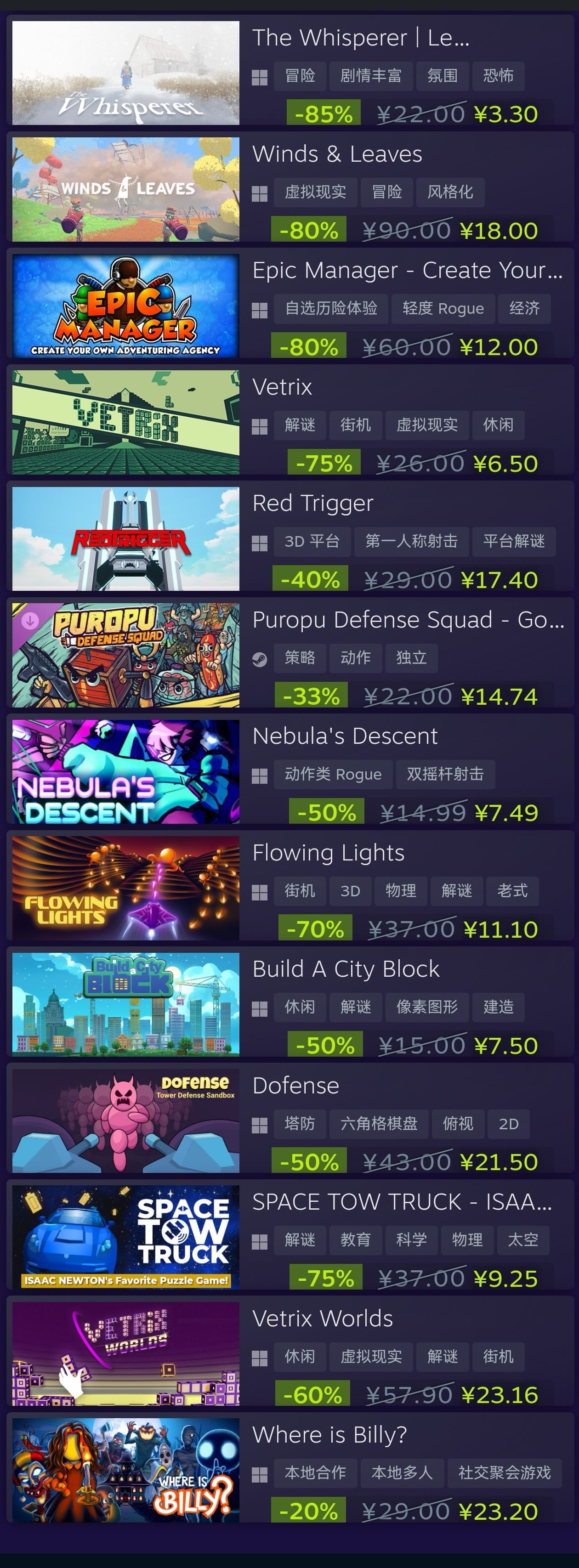Image resolution: width=579 pixels, height=1568 pixels.
Task: Open the Red Trigger store page
Action: [312, 504]
